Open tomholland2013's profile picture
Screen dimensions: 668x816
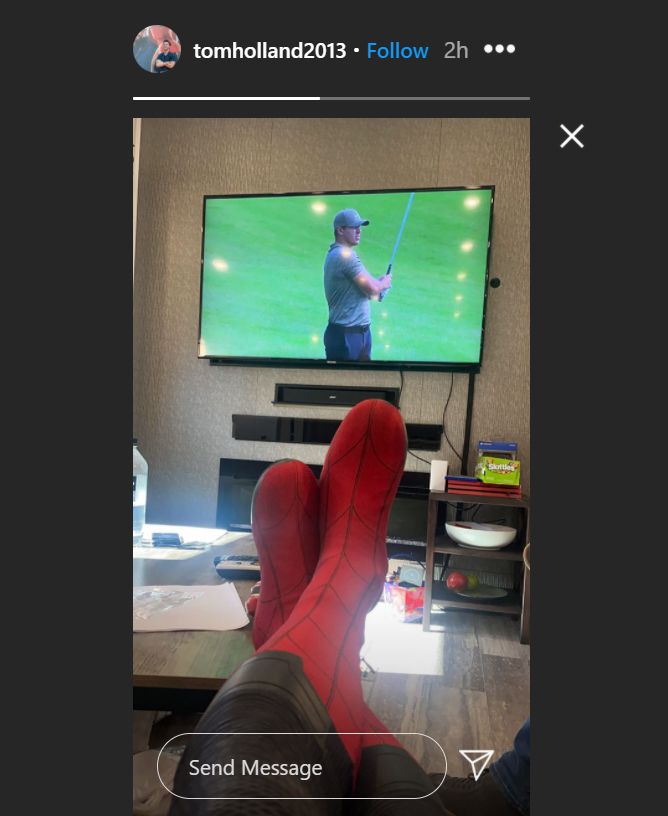(156, 49)
